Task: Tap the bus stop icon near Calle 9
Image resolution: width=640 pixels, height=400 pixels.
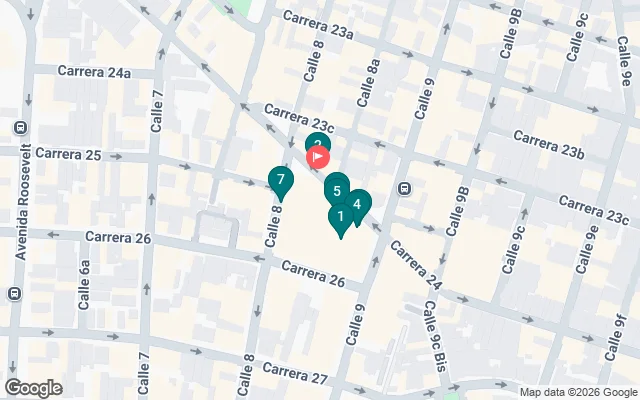Action: (405, 187)
